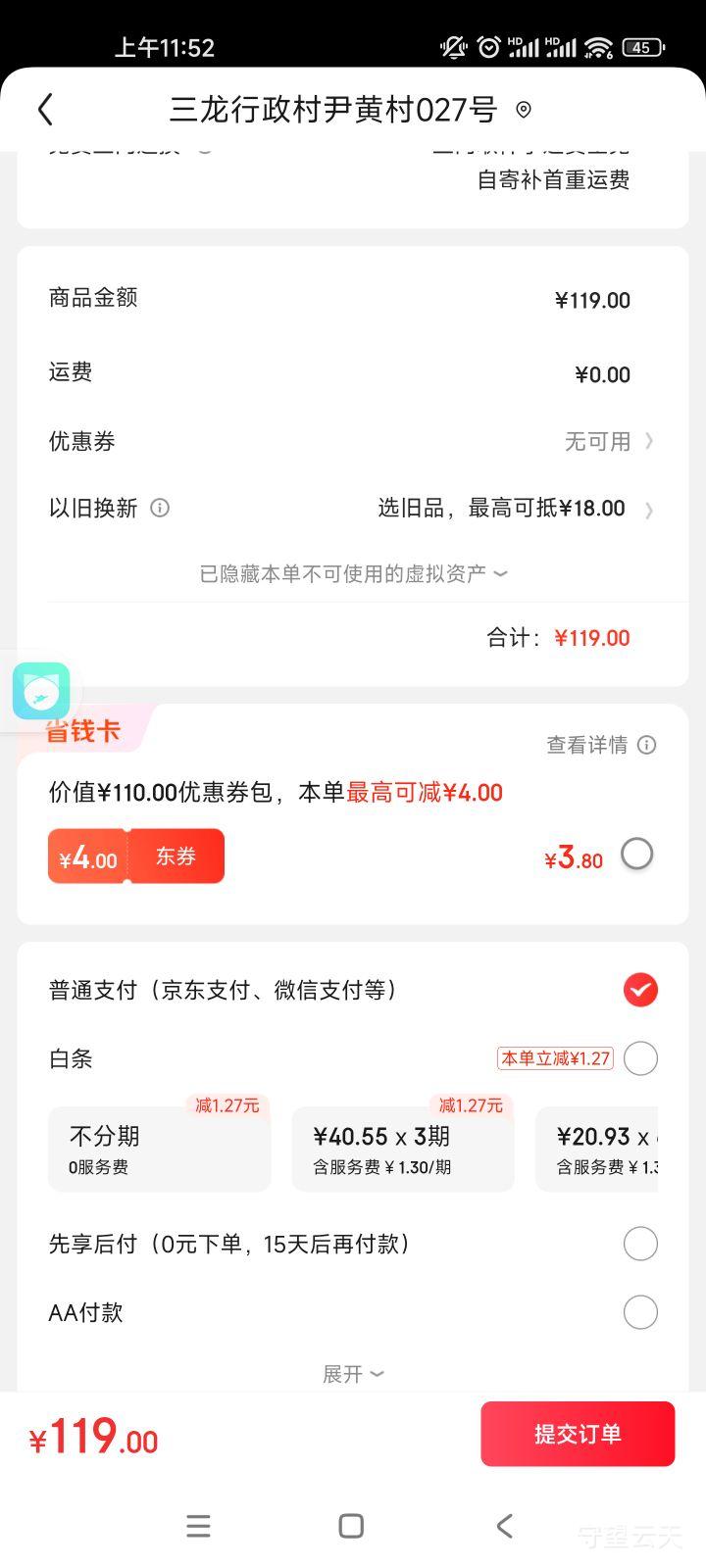This screenshot has width=706, height=1568.
Task: Expand more payment methods with 展开
Action: tap(353, 1374)
